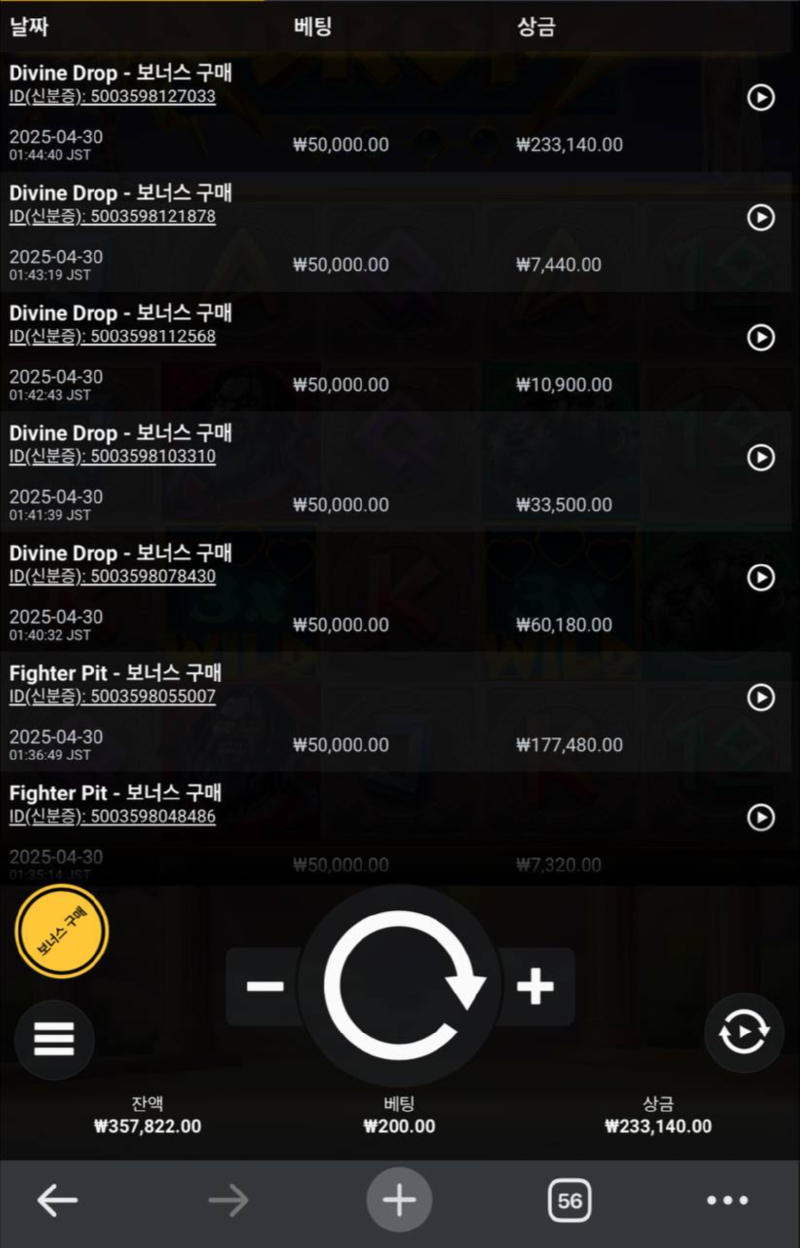Viewport: 800px width, 1248px height.
Task: Open ID link 5003598048486
Action: click(x=112, y=816)
